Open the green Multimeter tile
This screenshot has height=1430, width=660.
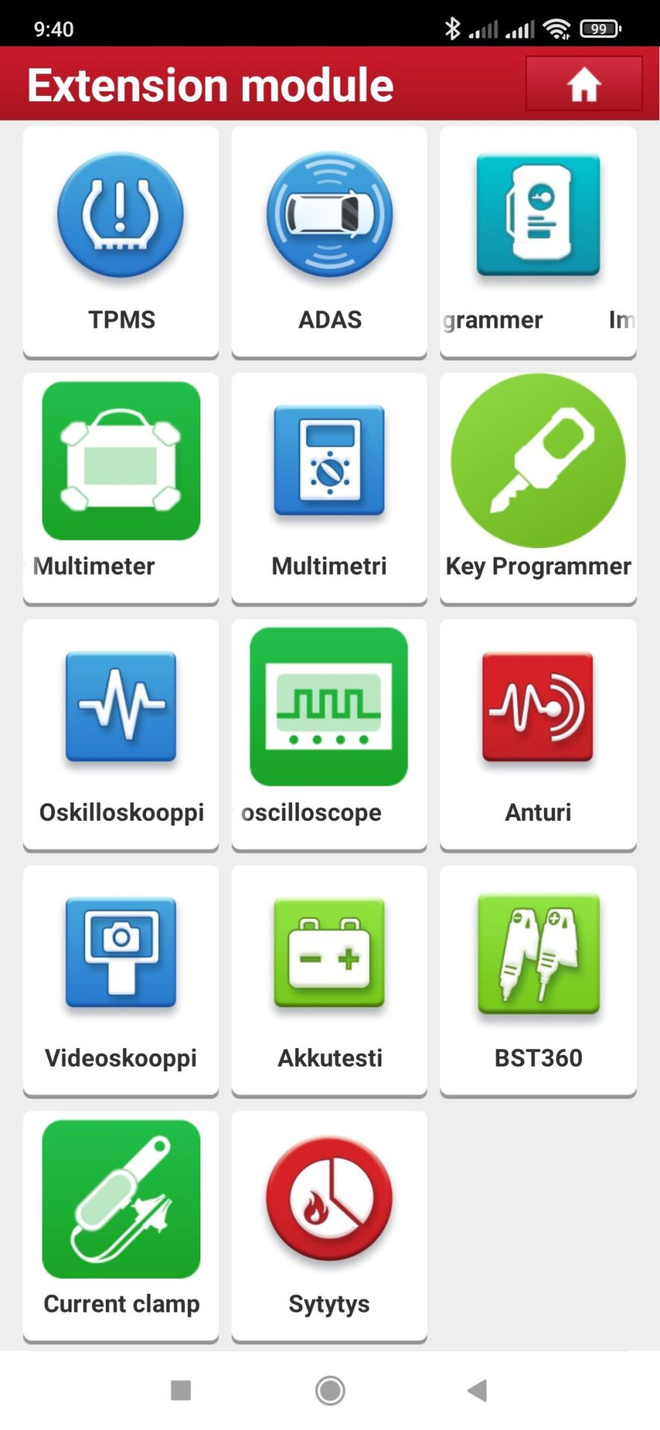121,488
